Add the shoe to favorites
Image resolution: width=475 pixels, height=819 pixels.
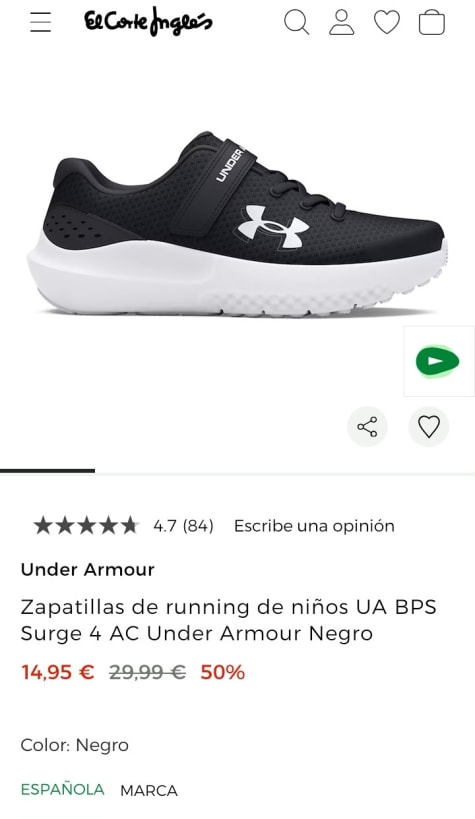coord(428,427)
